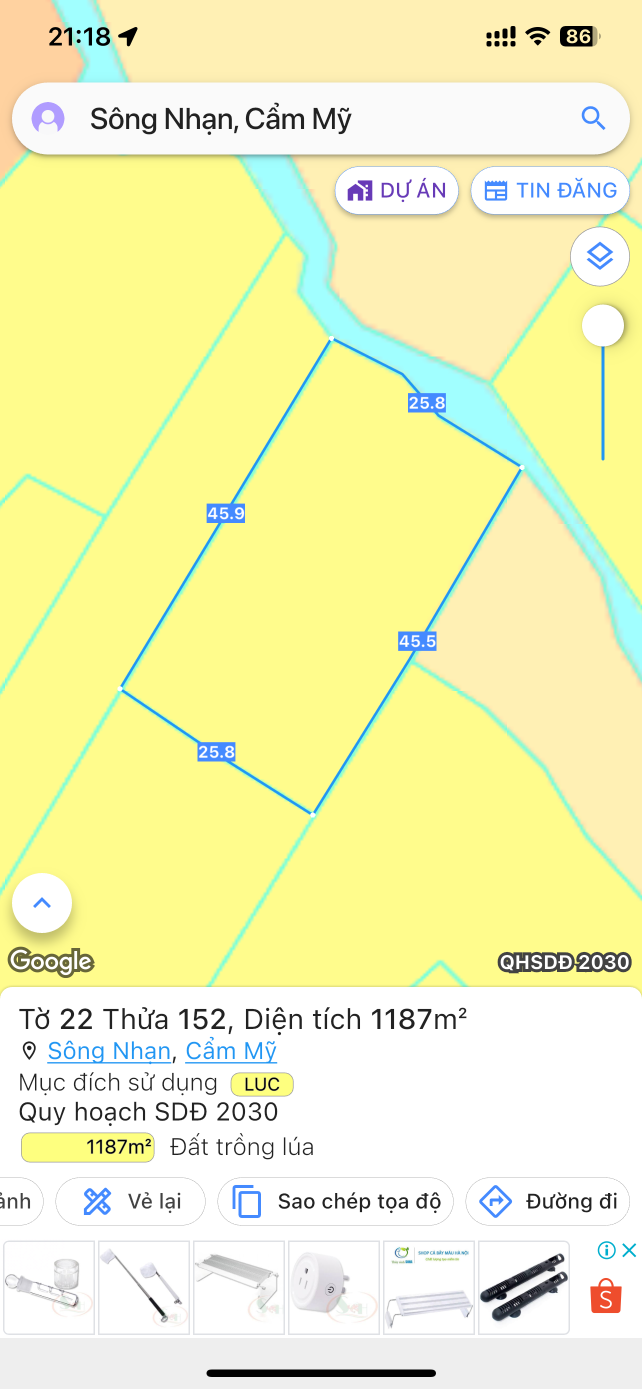Screen dimensions: 642x1389
Task: Open the Shopee ad icon
Action: click(606, 1297)
